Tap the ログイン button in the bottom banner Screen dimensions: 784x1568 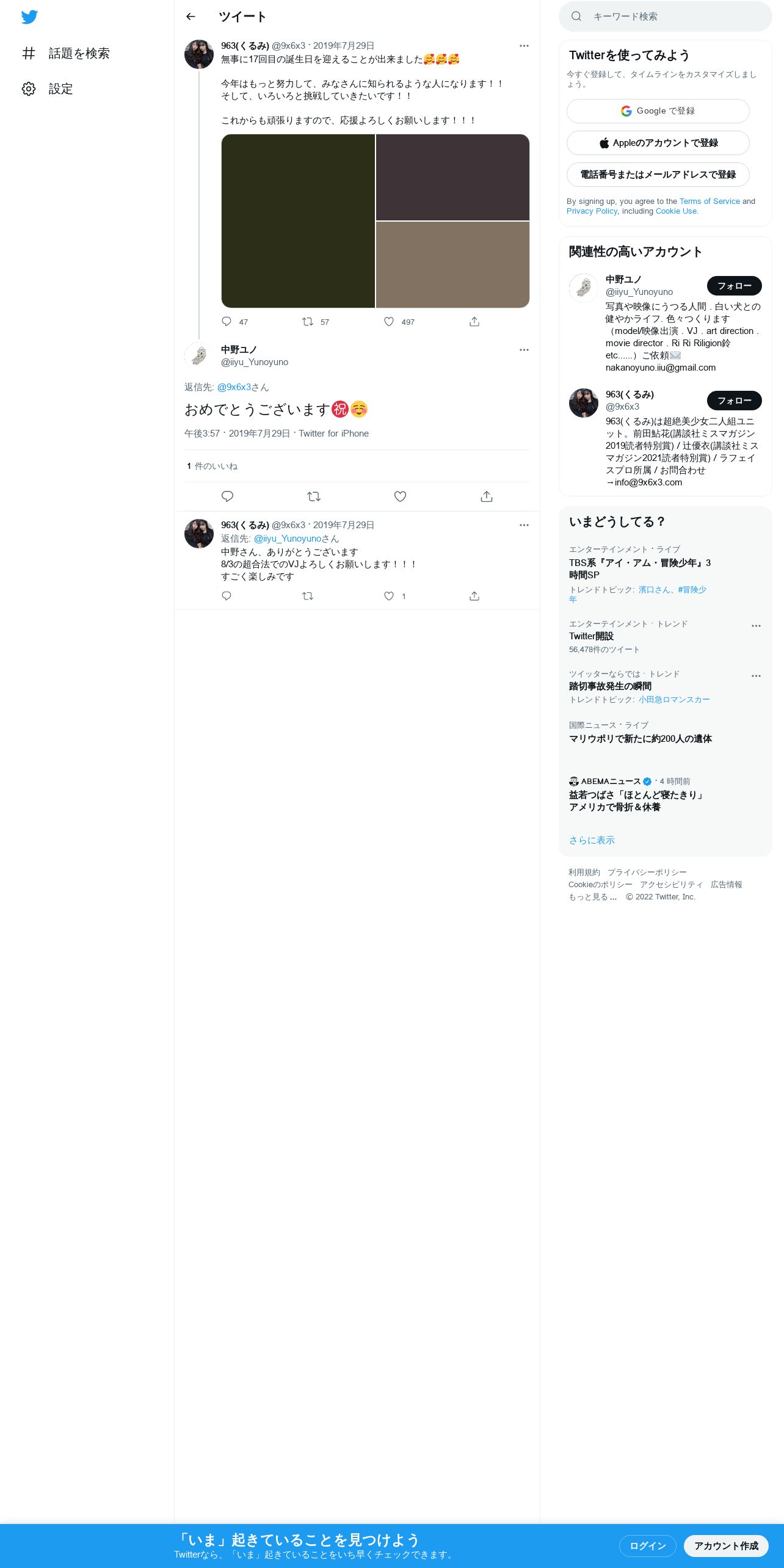648,1546
